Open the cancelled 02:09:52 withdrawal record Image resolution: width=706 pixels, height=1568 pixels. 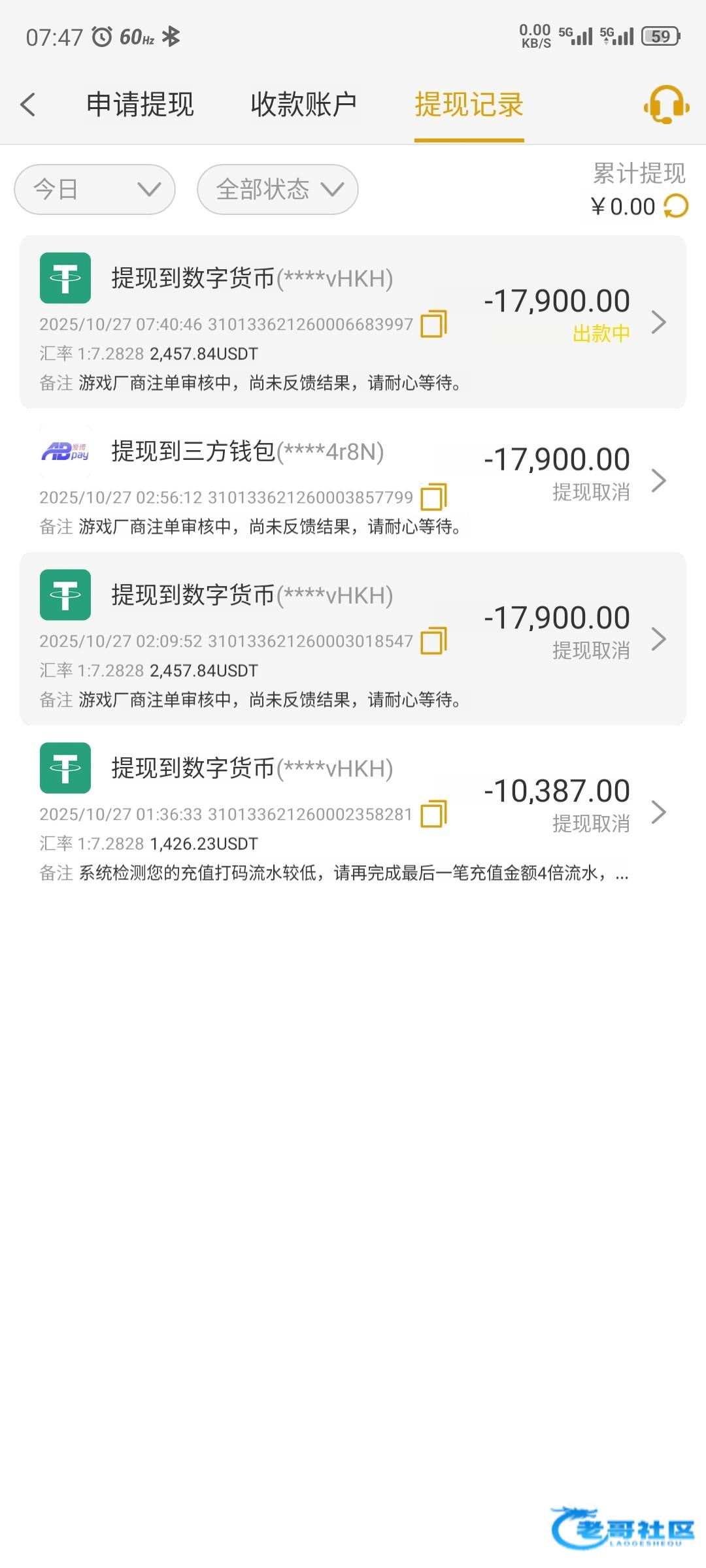(x=659, y=639)
